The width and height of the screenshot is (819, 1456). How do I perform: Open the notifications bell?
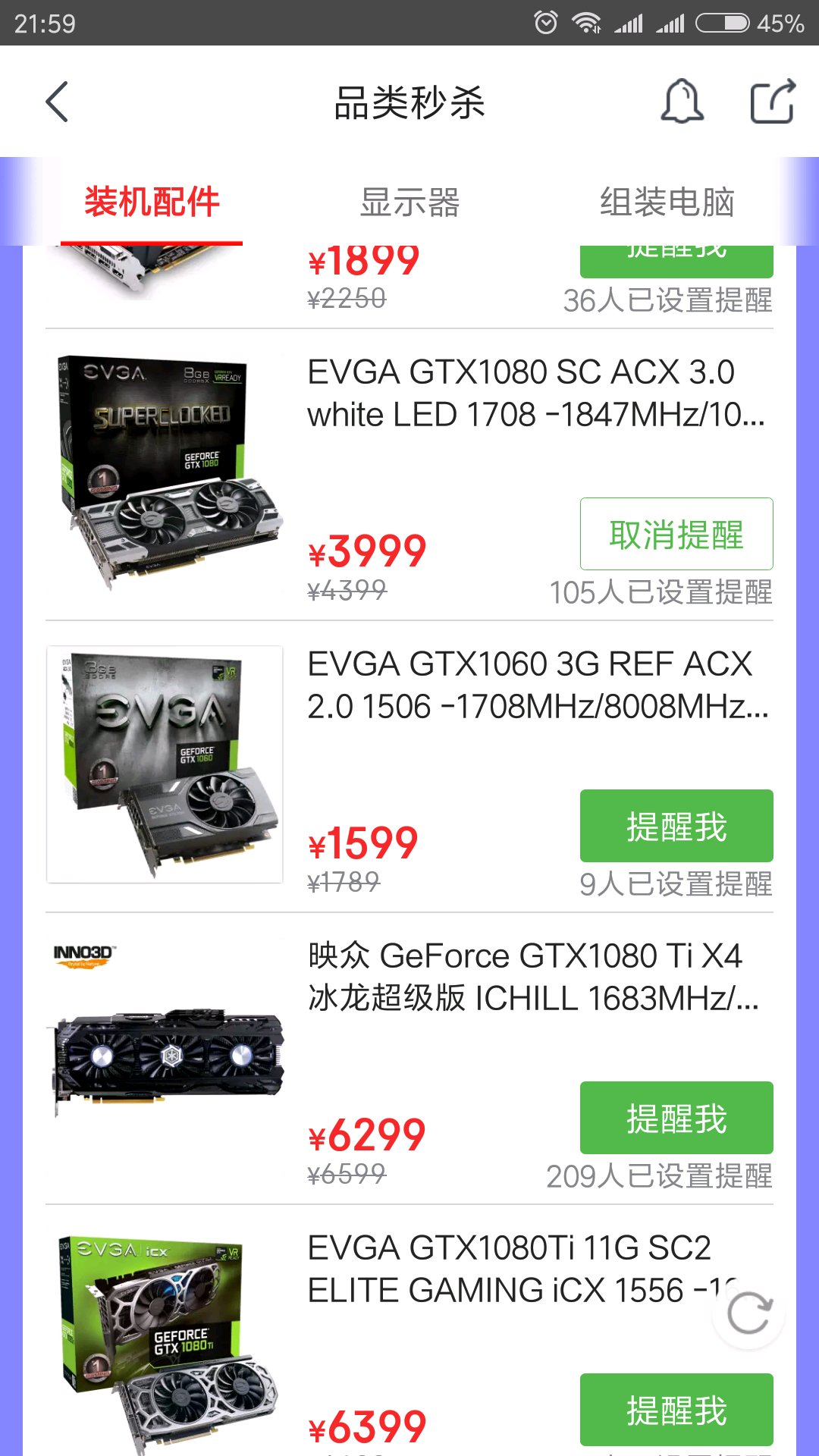point(682,102)
